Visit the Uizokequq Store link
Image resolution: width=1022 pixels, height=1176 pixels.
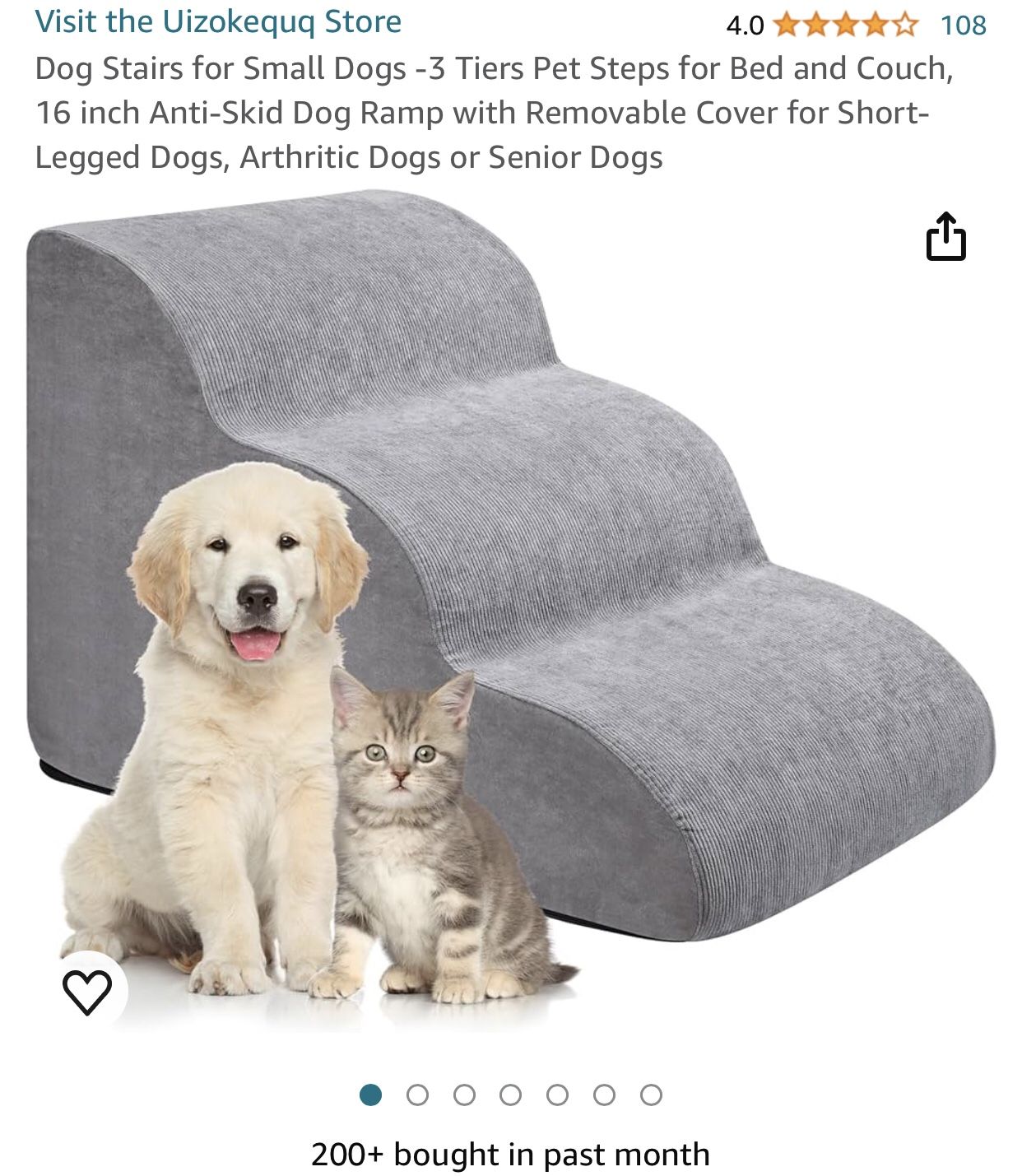(218, 21)
